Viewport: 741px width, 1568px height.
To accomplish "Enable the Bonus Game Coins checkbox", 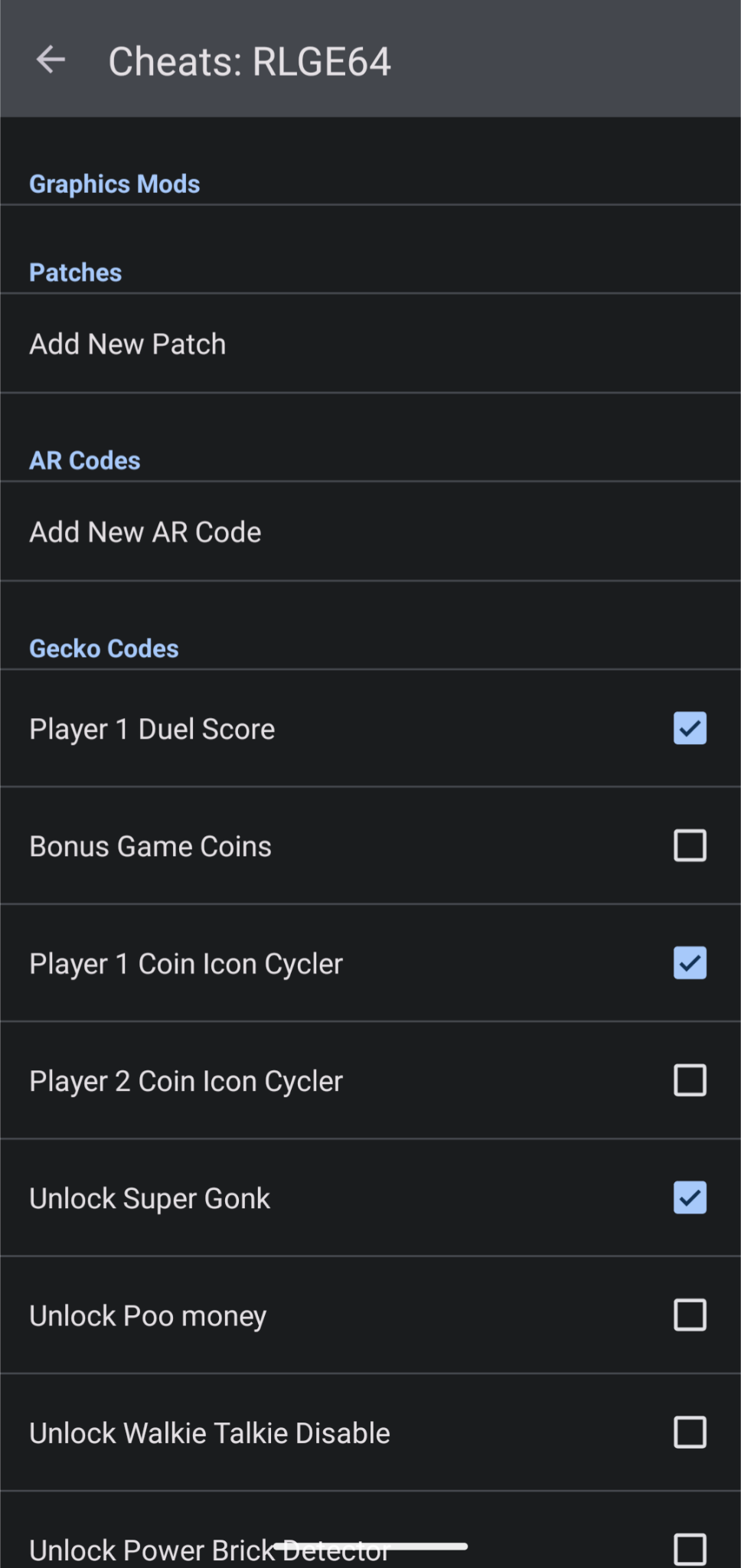I will tap(690, 846).
